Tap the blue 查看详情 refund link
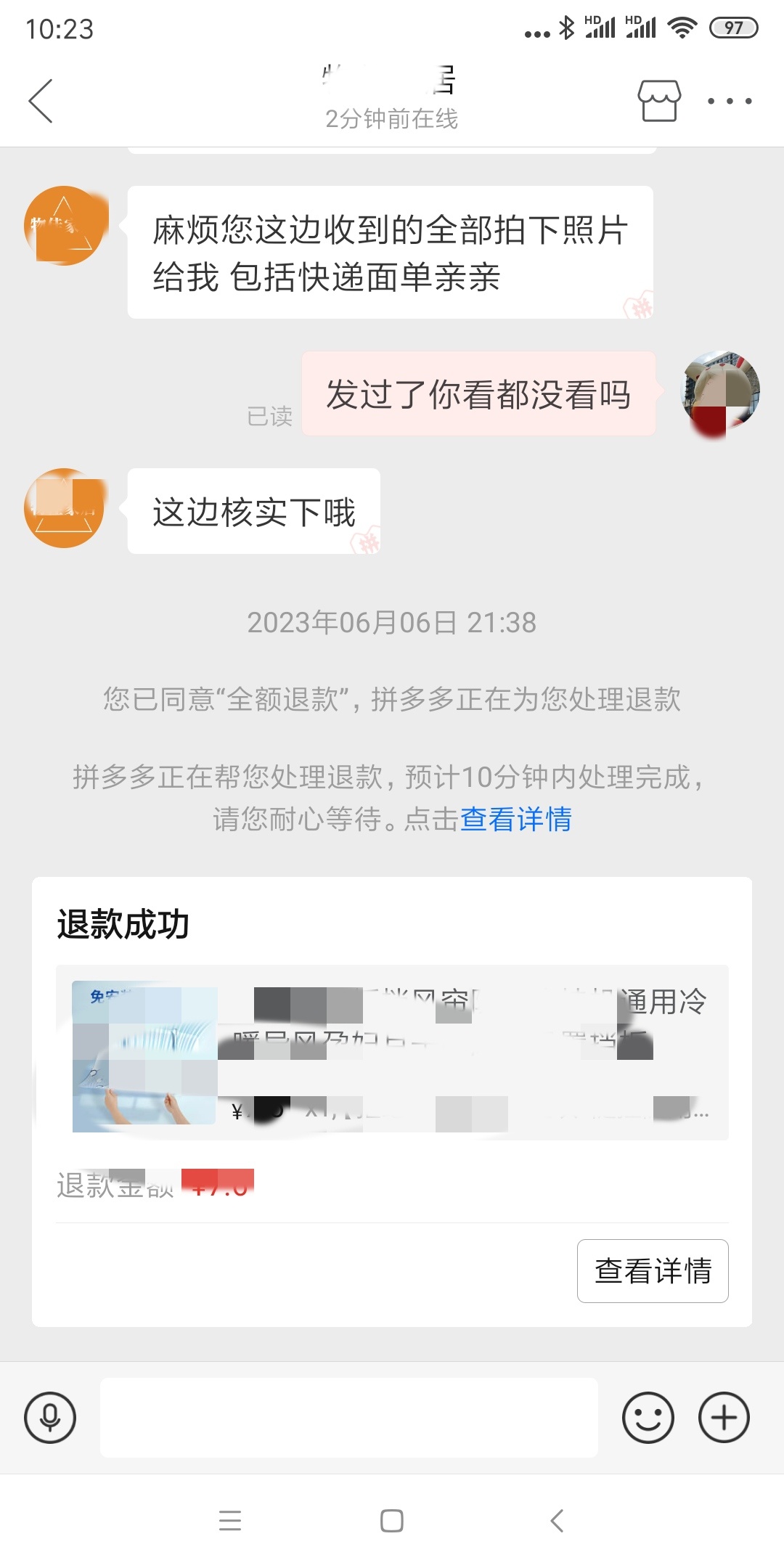 coord(515,820)
